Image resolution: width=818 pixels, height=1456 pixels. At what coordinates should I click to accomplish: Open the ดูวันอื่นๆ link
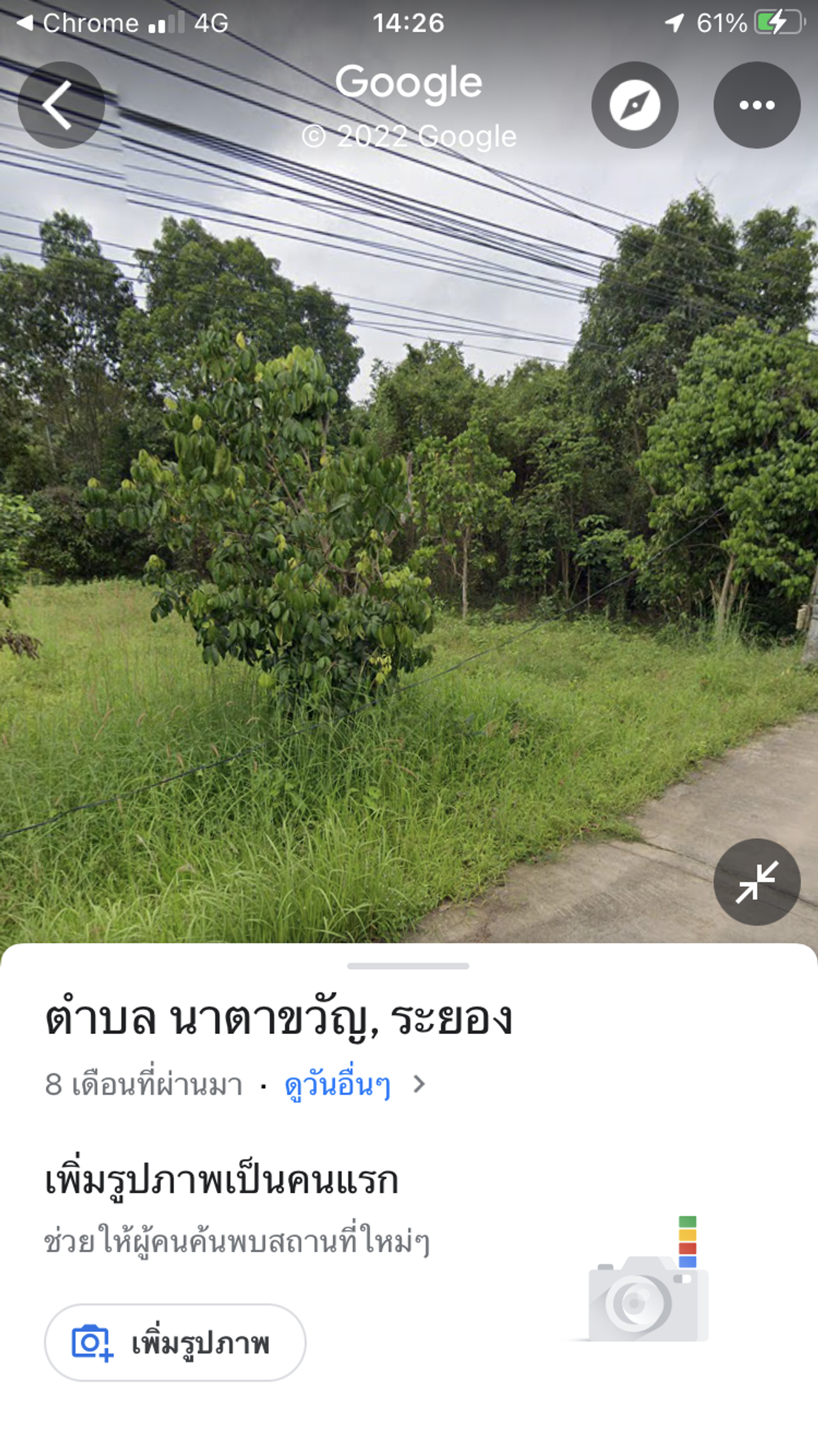pyautogui.click(x=337, y=1085)
